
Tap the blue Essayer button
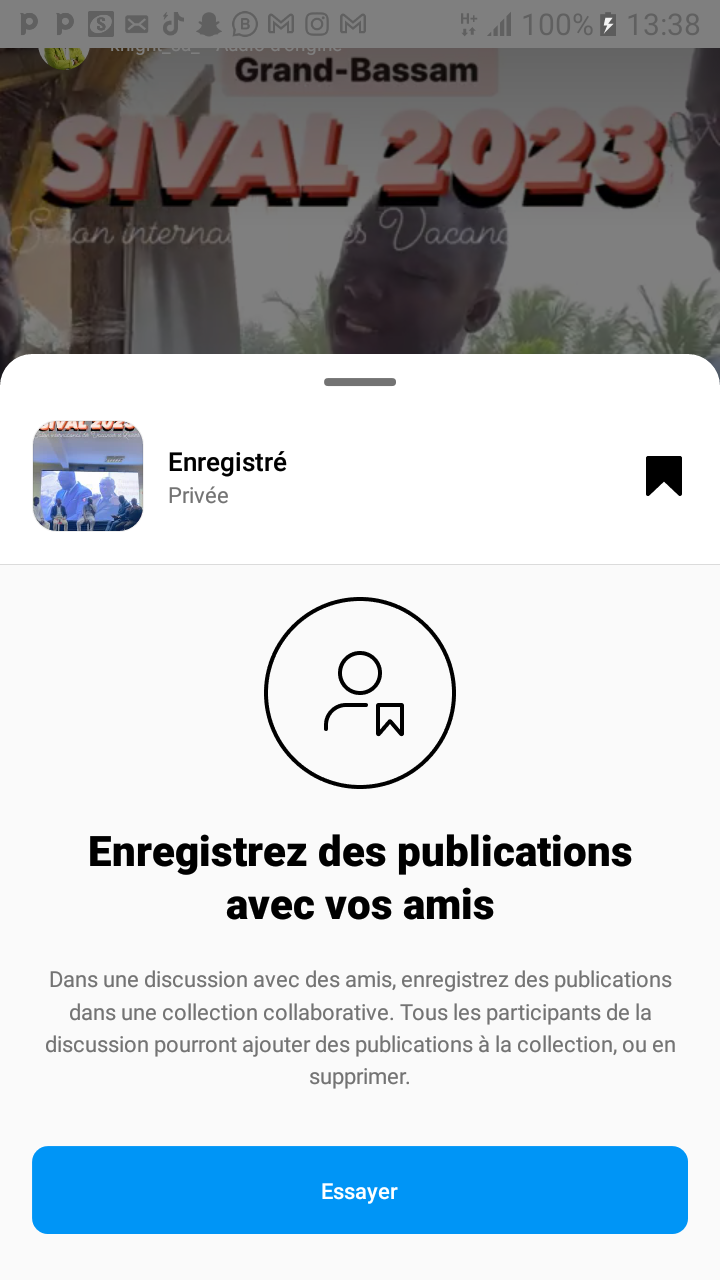pyautogui.click(x=360, y=1190)
